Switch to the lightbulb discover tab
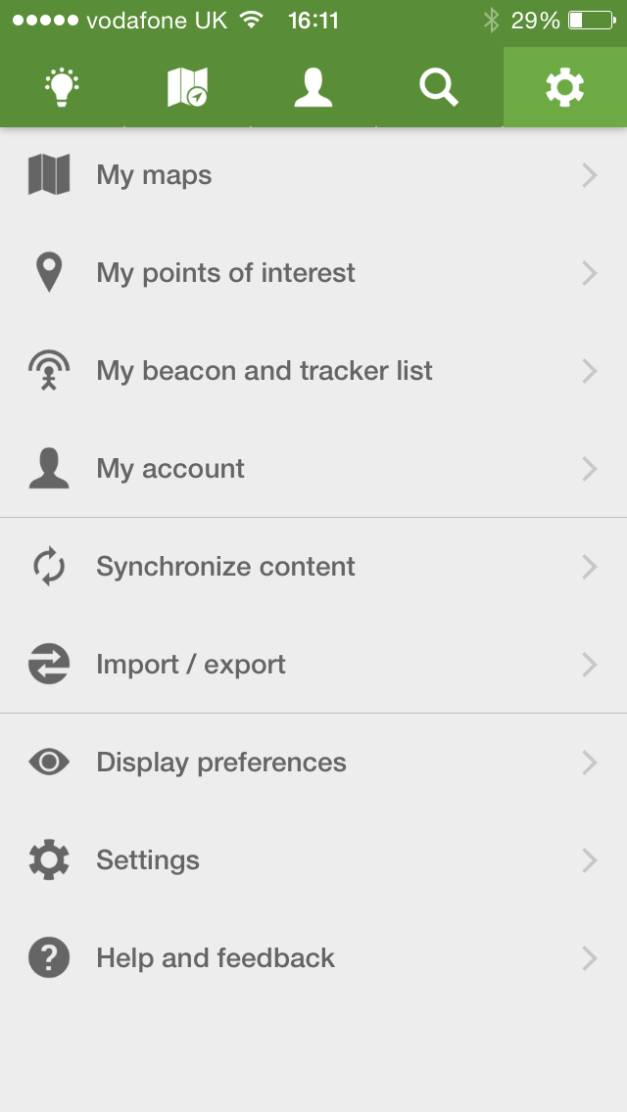The image size is (627, 1112). (62, 88)
